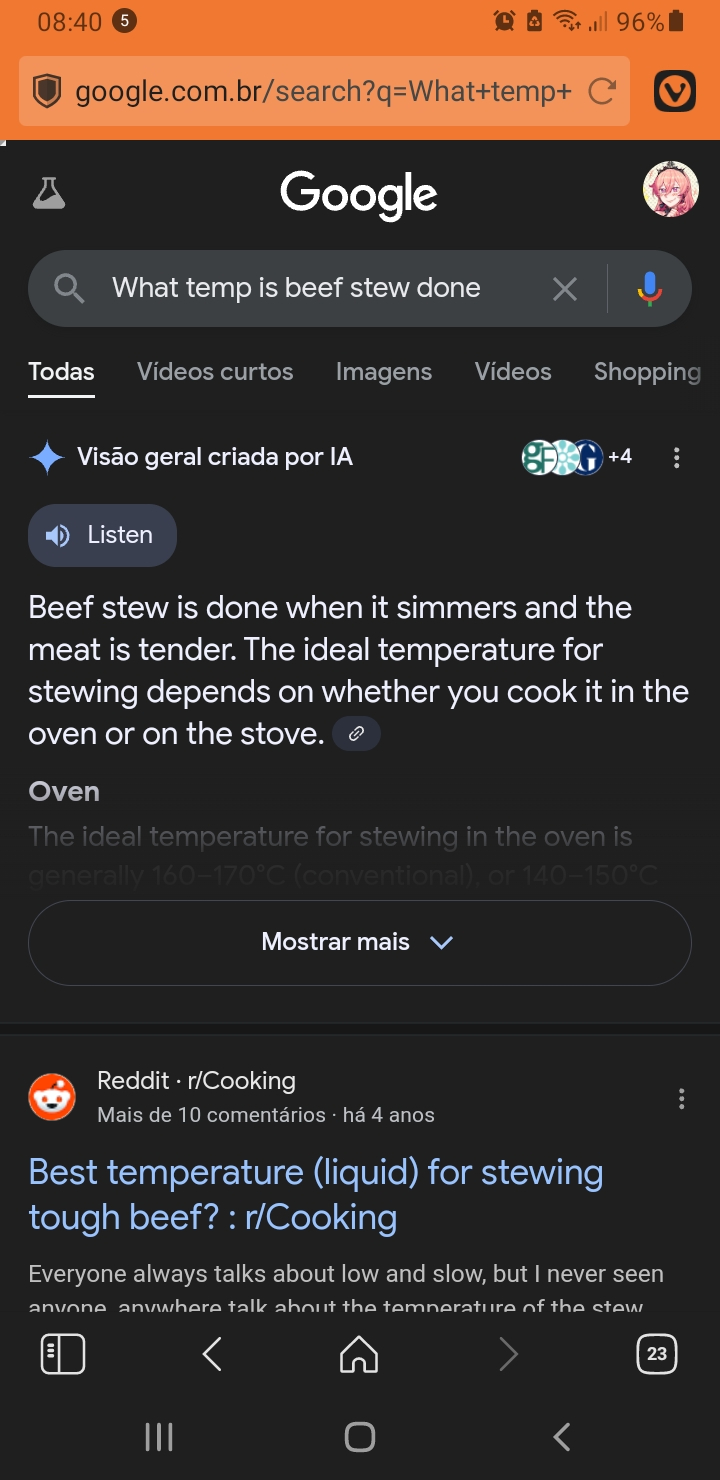The width and height of the screenshot is (720, 1480).
Task: Open AI overview options menu
Action: (677, 458)
